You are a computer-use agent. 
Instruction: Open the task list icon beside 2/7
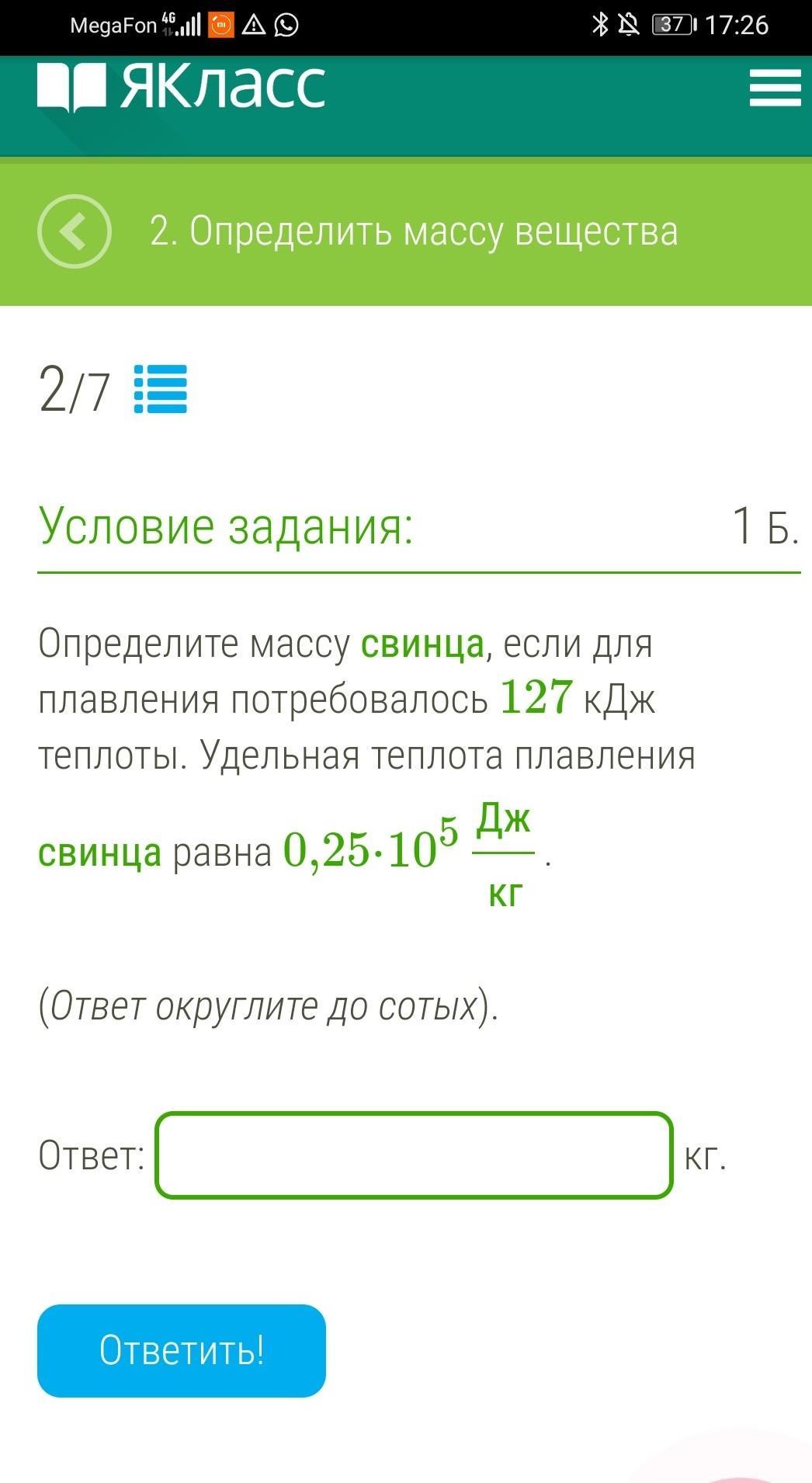click(x=161, y=389)
